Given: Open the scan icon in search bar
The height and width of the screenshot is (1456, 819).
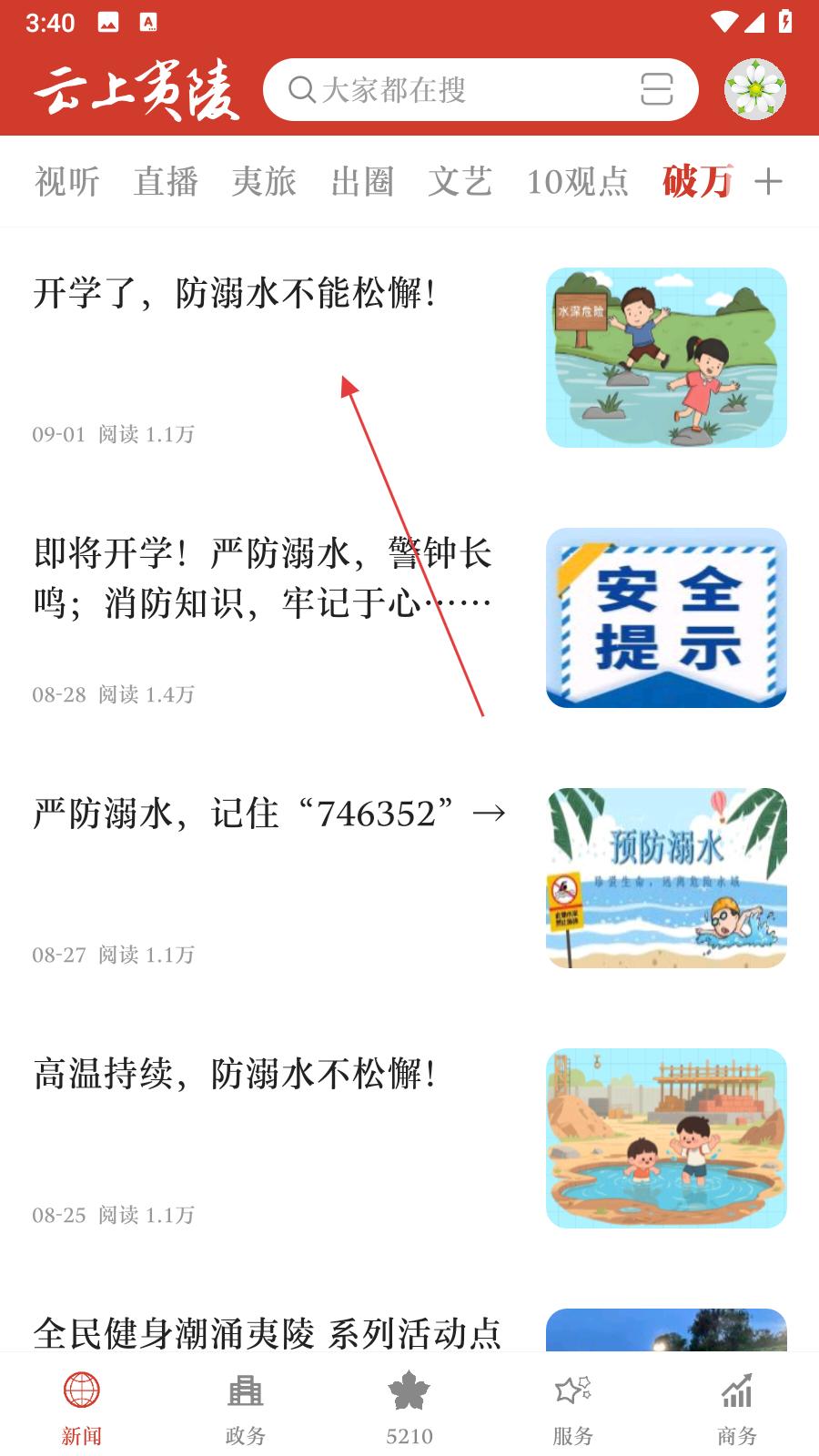Looking at the screenshot, I should tap(656, 90).
